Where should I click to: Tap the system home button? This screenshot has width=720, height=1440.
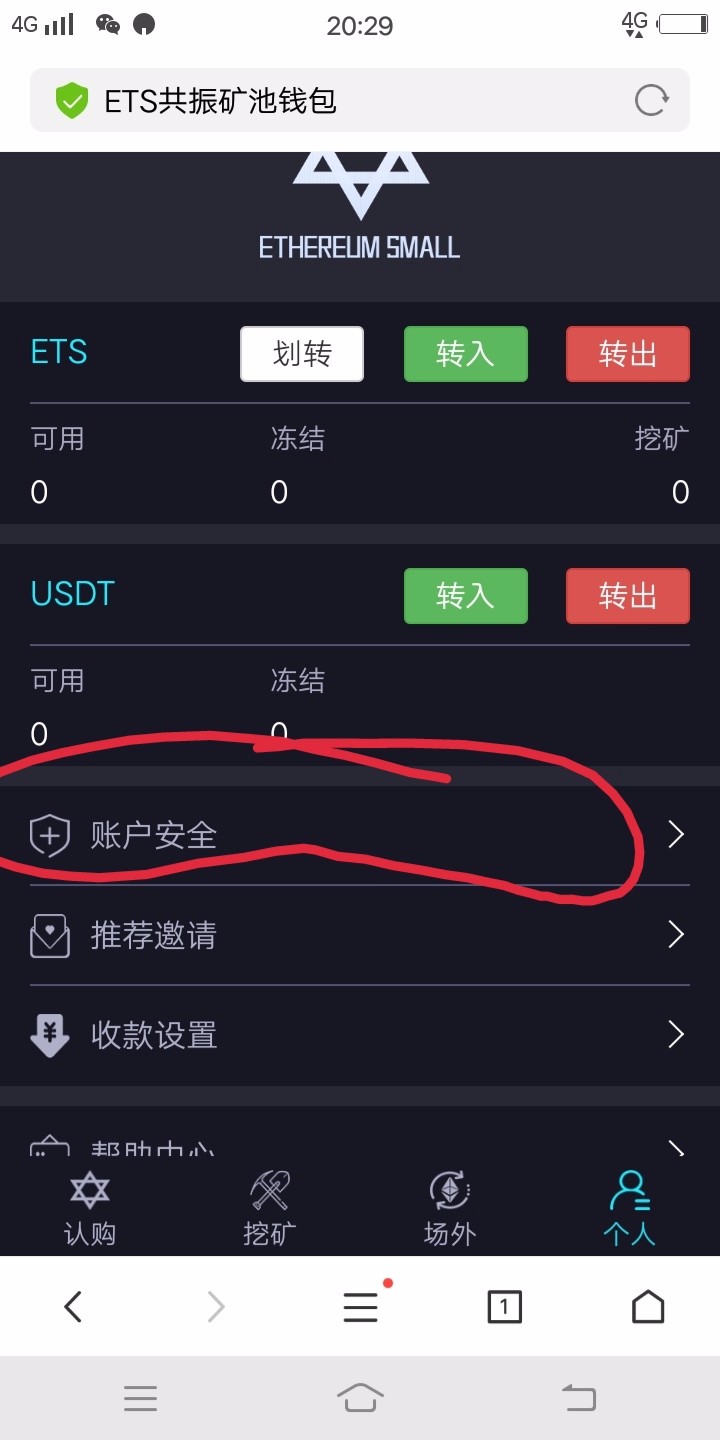(x=360, y=1397)
